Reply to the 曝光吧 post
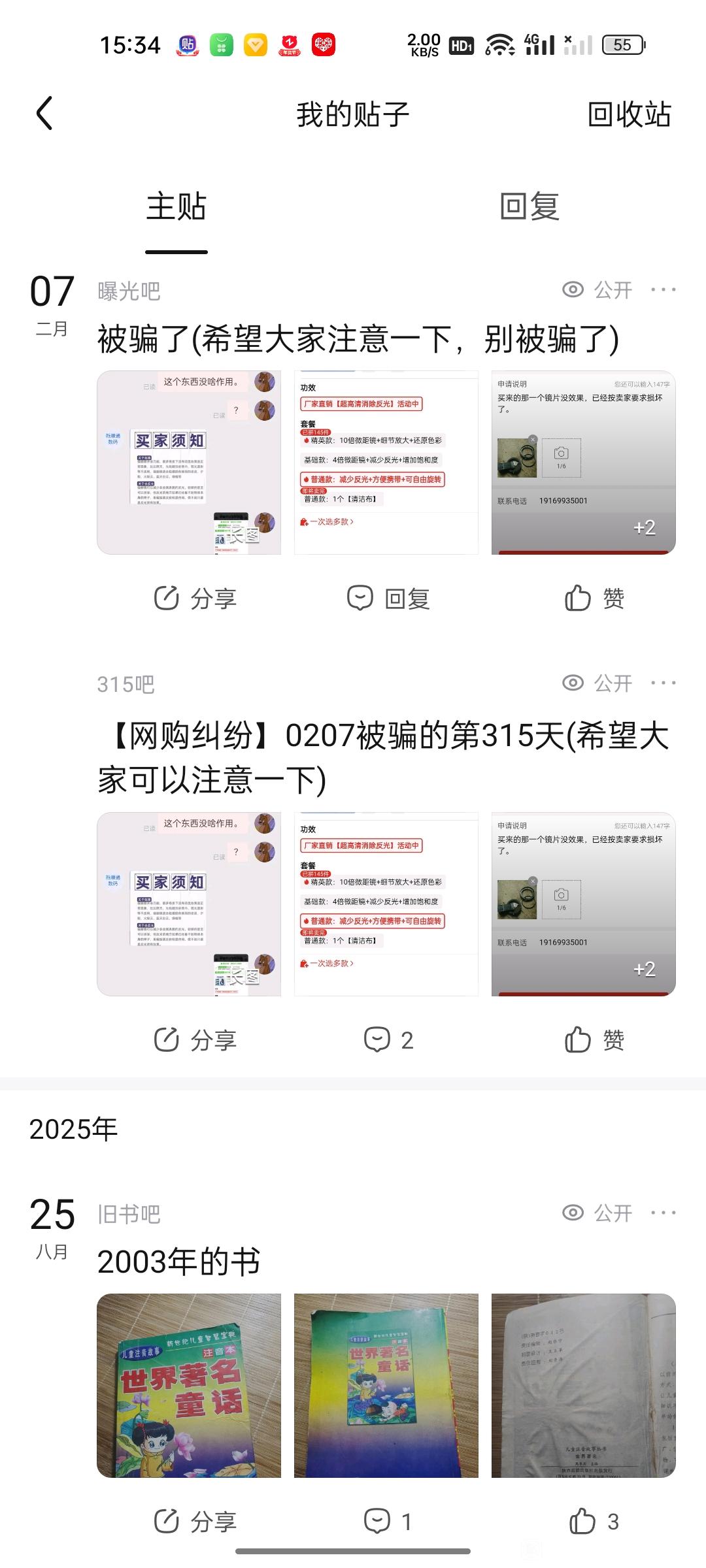Viewport: 706px width, 1568px height. (388, 598)
